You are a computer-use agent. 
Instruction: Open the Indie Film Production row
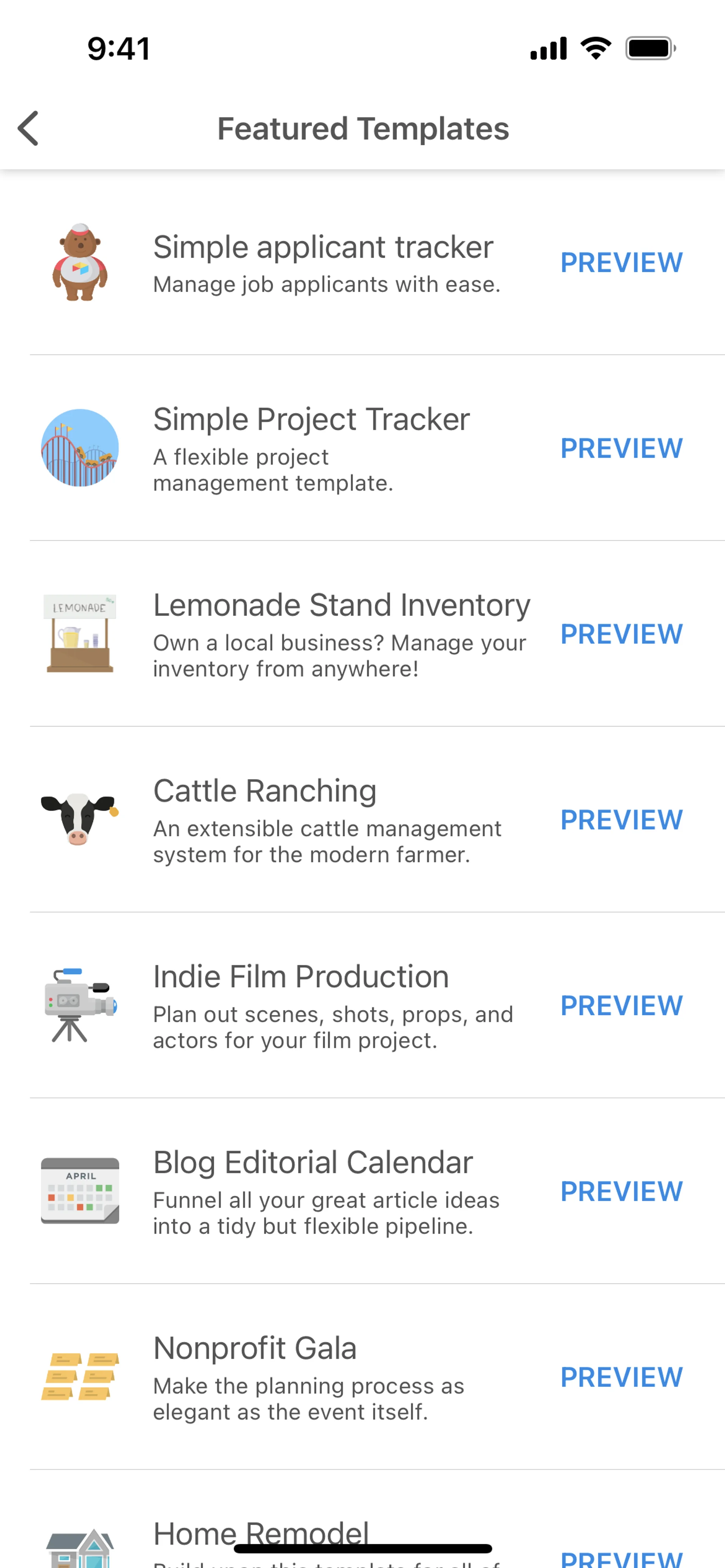(332, 1006)
